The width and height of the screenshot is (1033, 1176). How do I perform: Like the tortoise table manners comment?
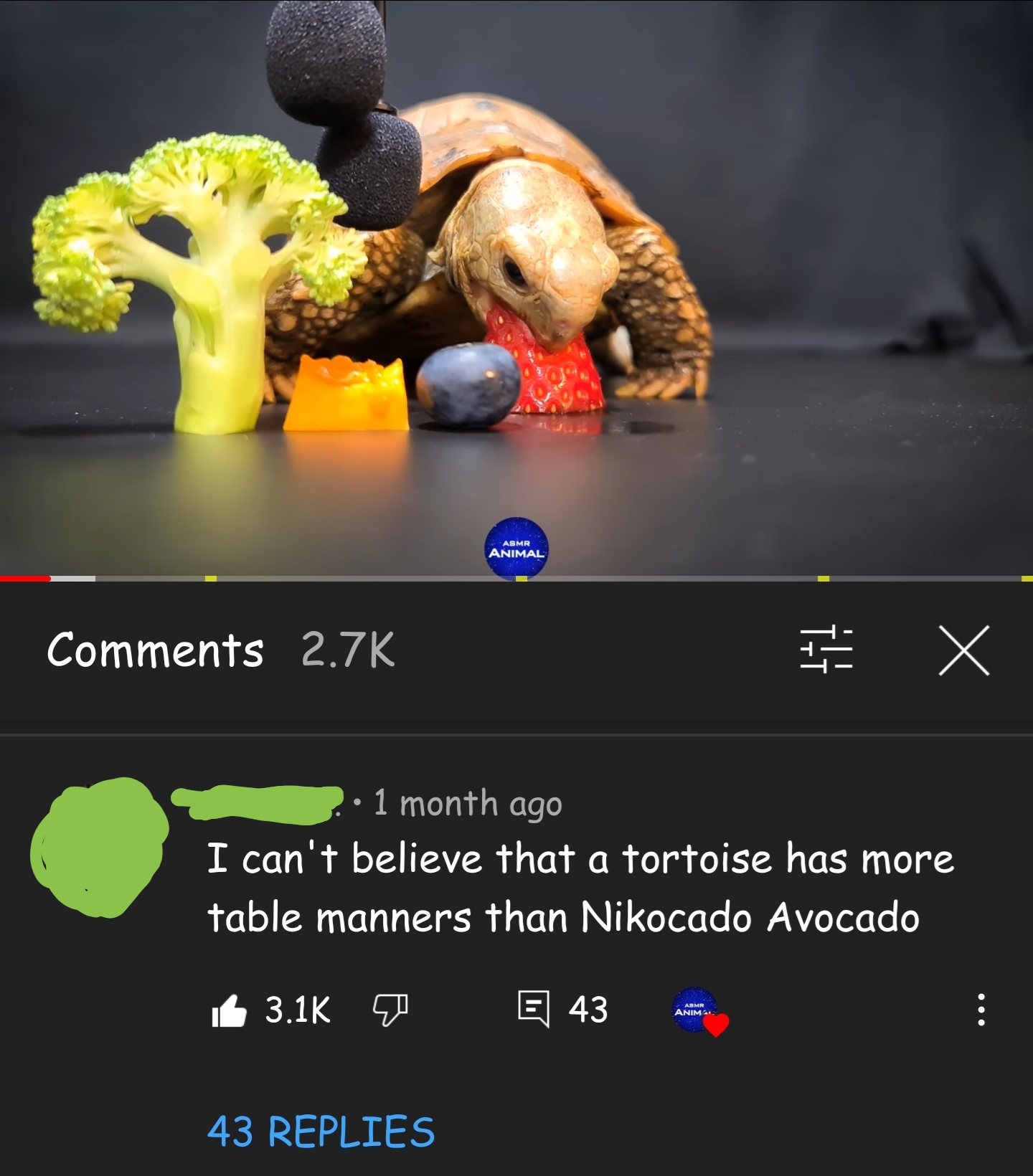[229, 1010]
